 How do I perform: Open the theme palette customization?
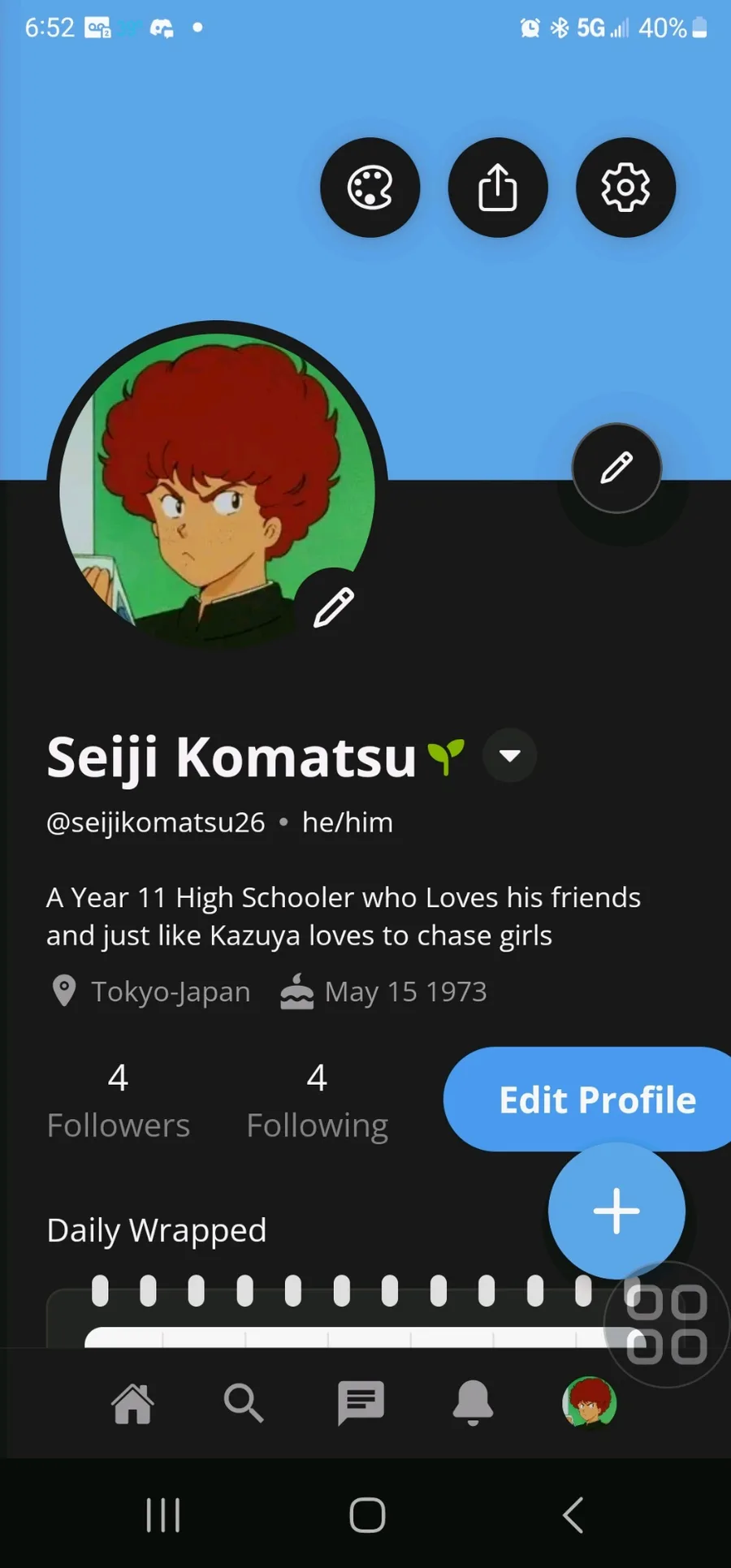tap(370, 188)
